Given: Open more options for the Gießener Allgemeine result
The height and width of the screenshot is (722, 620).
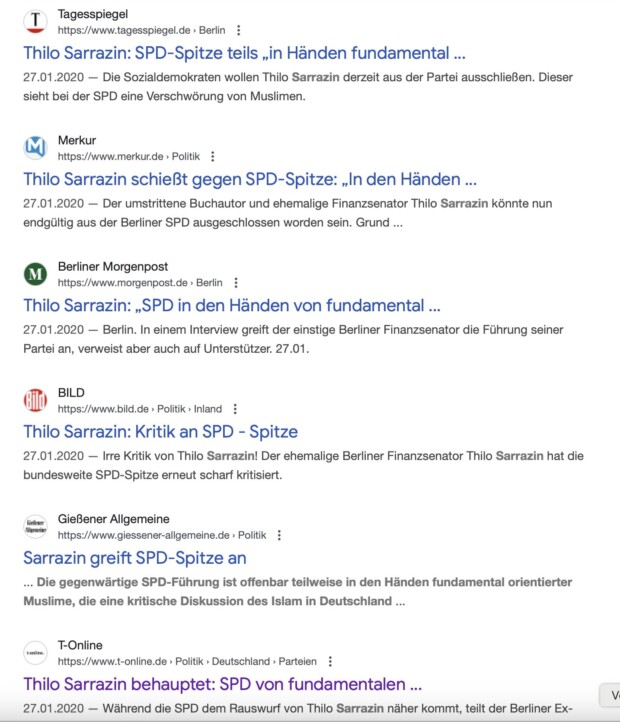Looking at the screenshot, I should [x=279, y=535].
